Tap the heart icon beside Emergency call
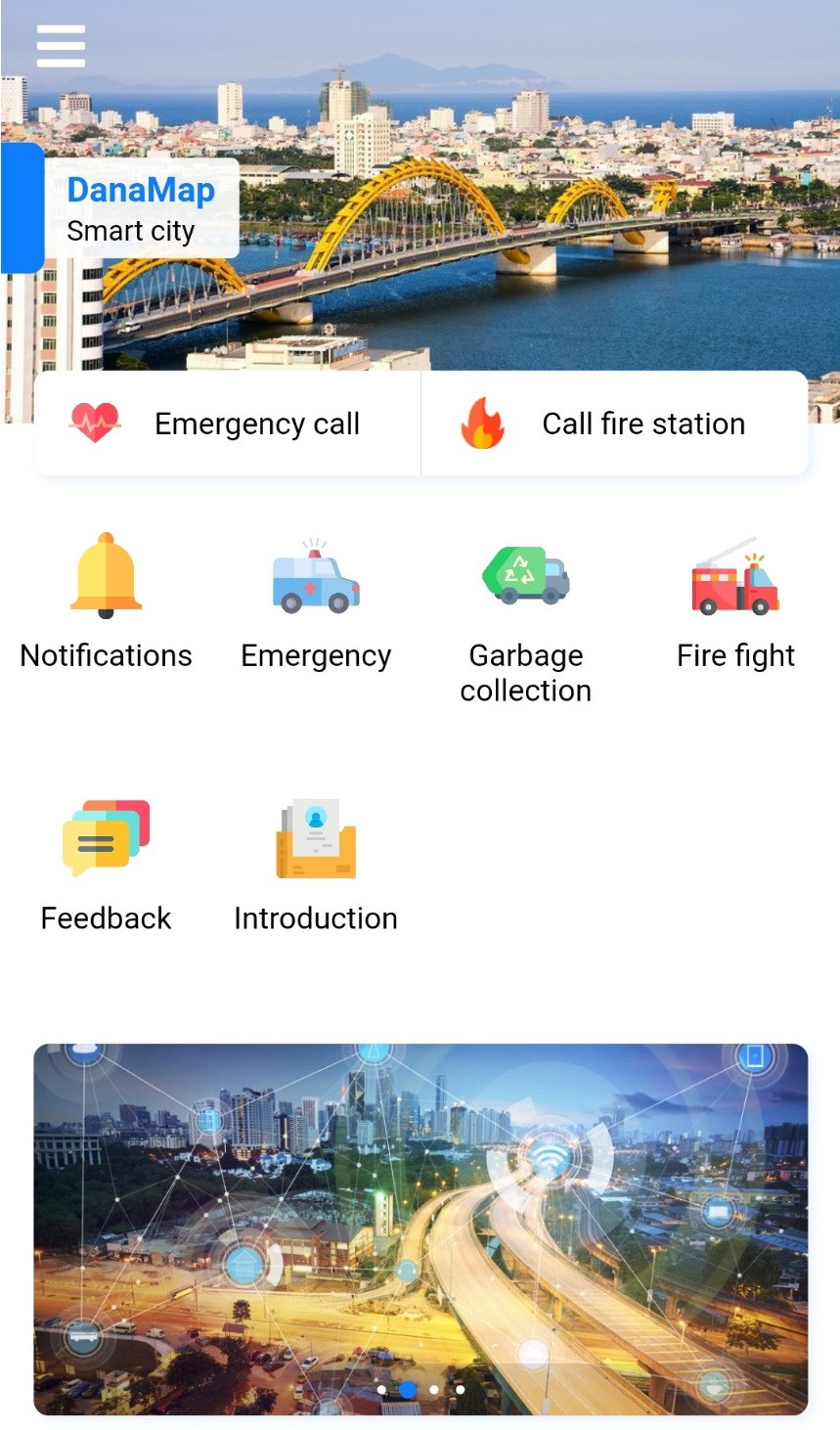 point(95,423)
